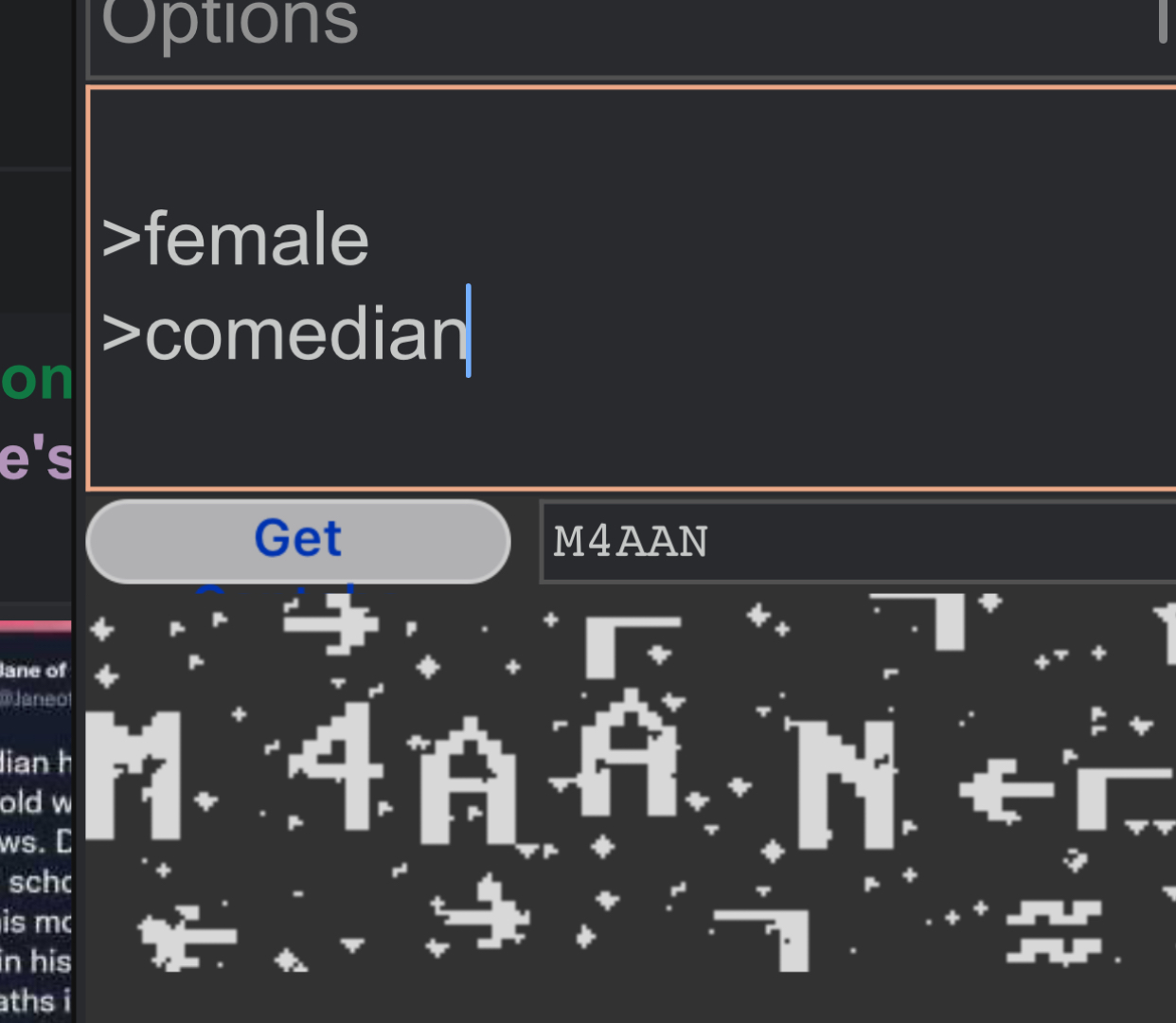Tap the Get captcha button
Image resolution: width=1176 pixels, height=1023 pixels.
(x=298, y=540)
